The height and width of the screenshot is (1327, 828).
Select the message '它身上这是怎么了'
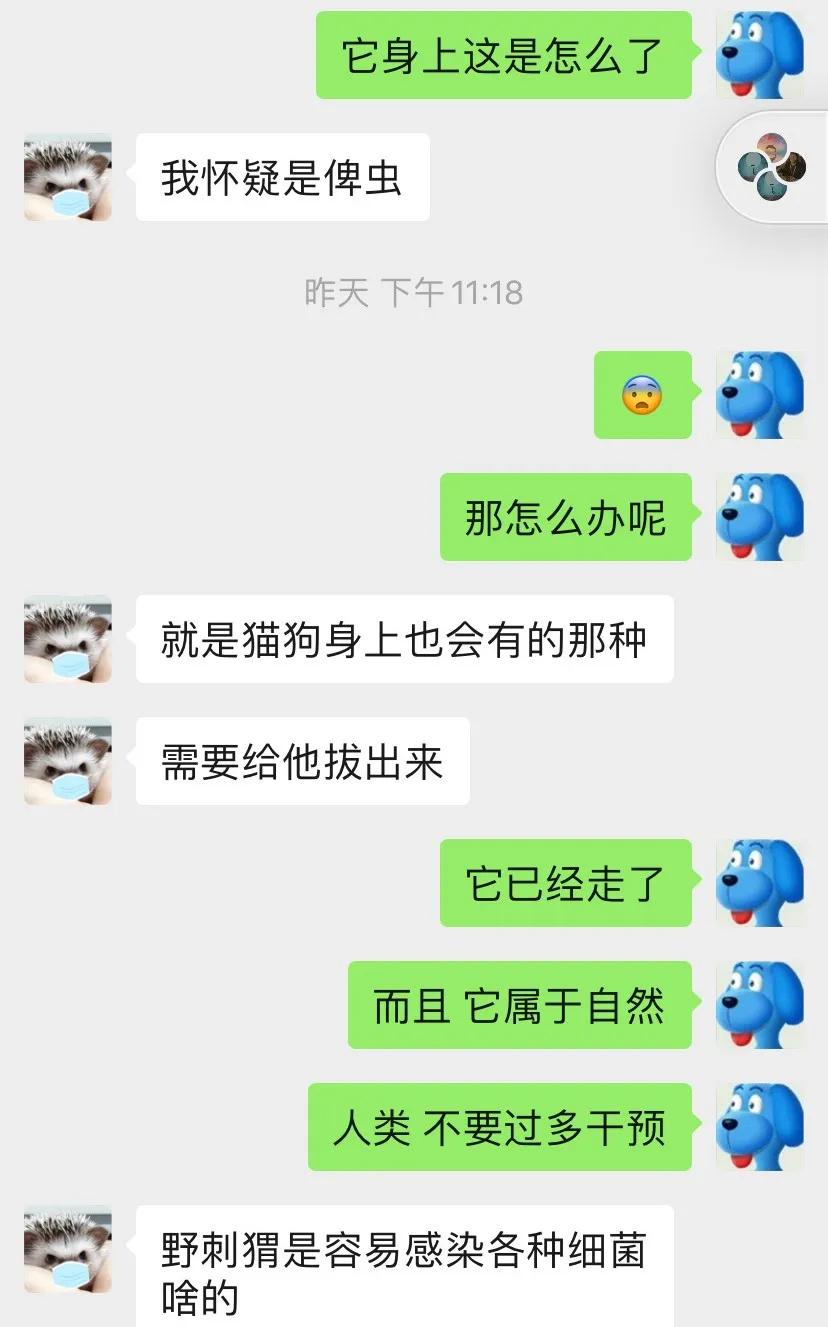pyautogui.click(x=503, y=56)
